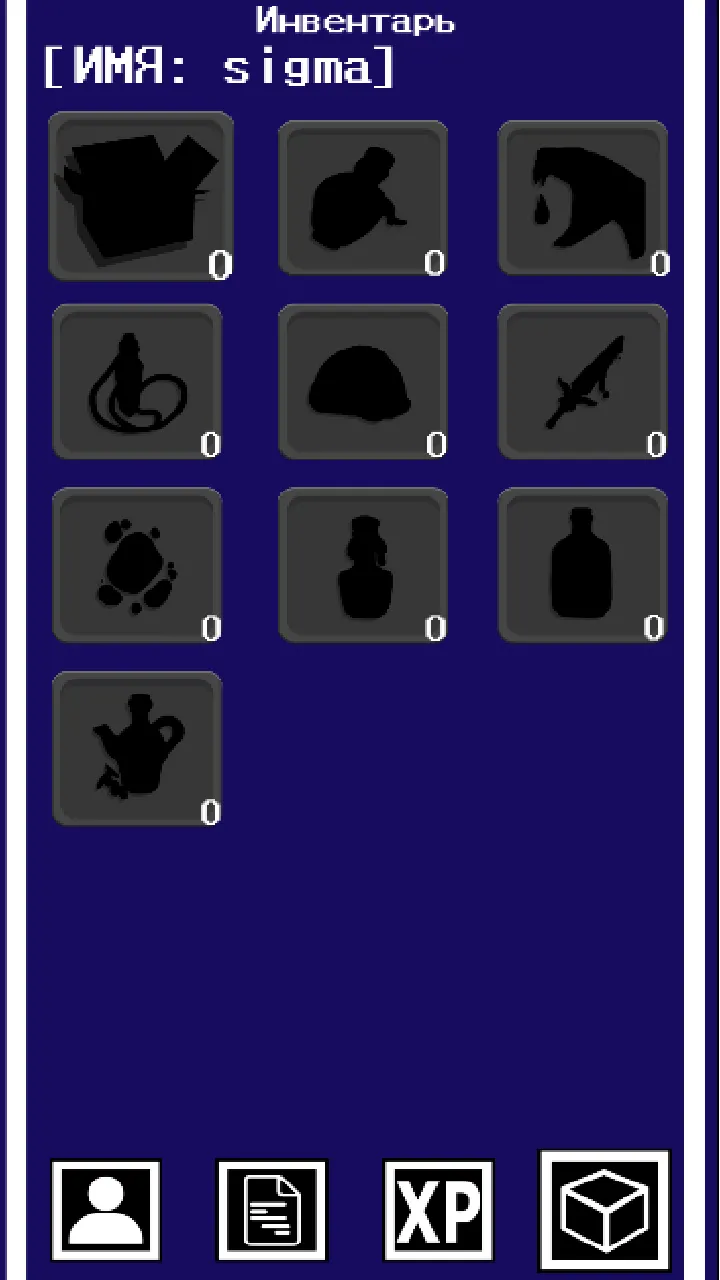Open the rocks and pebbles item slot
720x1280 pixels.
(137, 565)
